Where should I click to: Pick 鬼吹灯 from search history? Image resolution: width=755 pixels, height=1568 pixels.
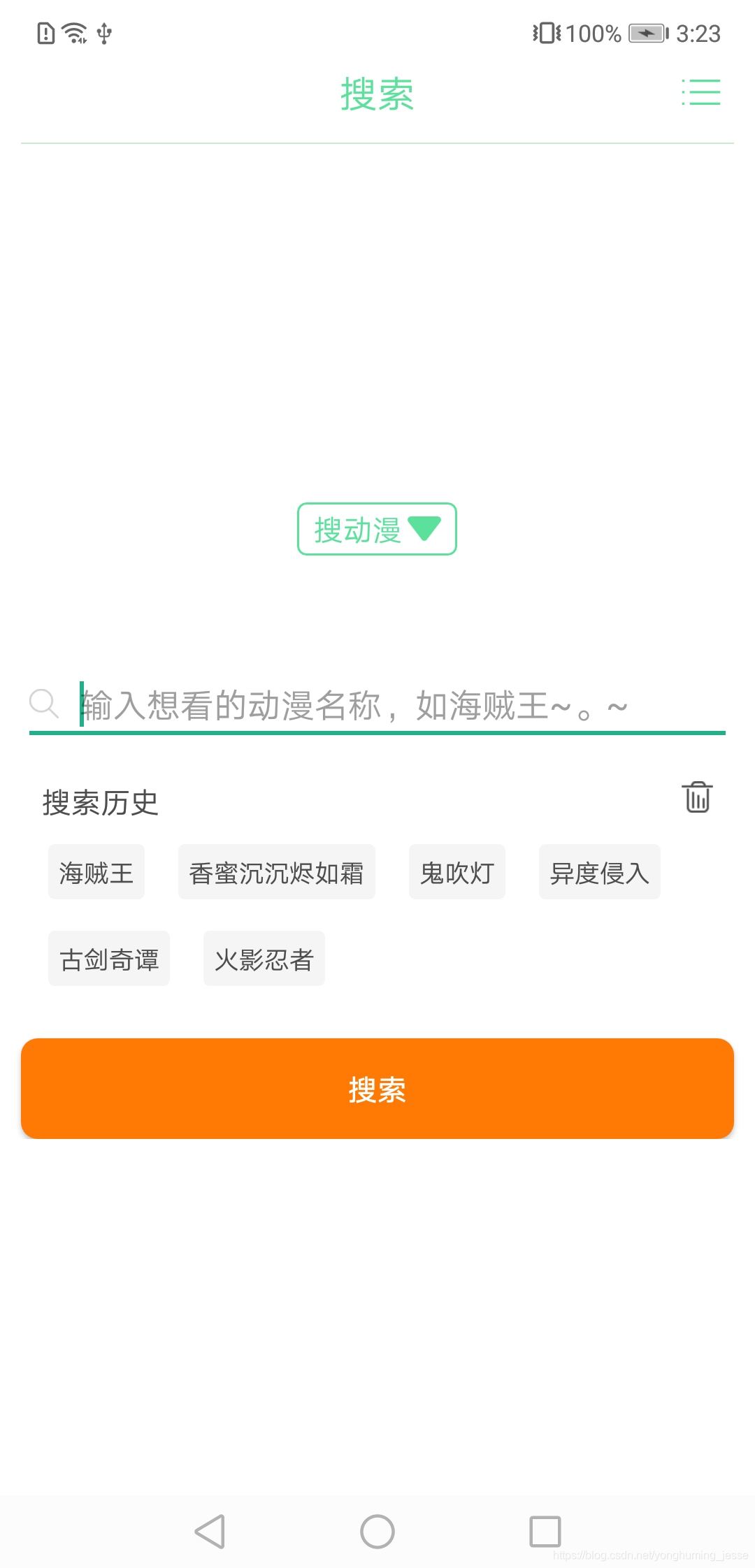[456, 872]
